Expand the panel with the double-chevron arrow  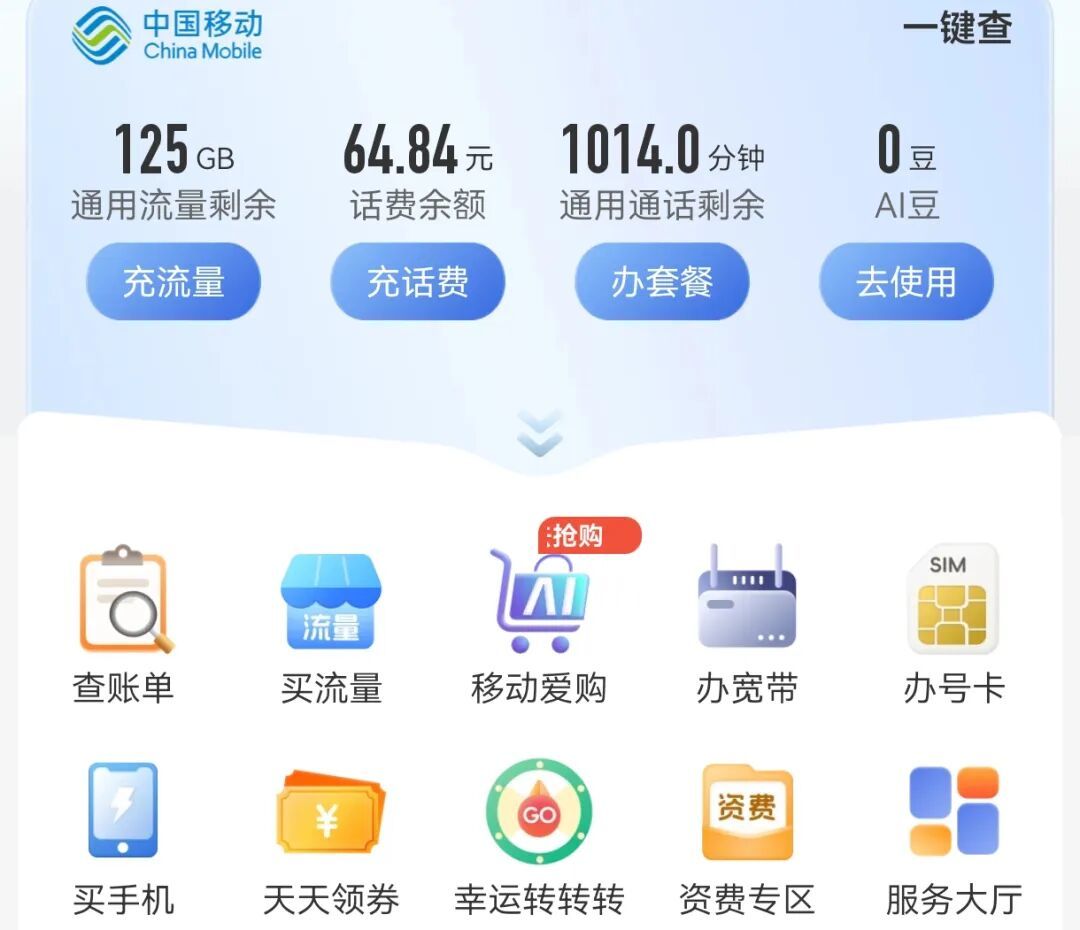(540, 433)
